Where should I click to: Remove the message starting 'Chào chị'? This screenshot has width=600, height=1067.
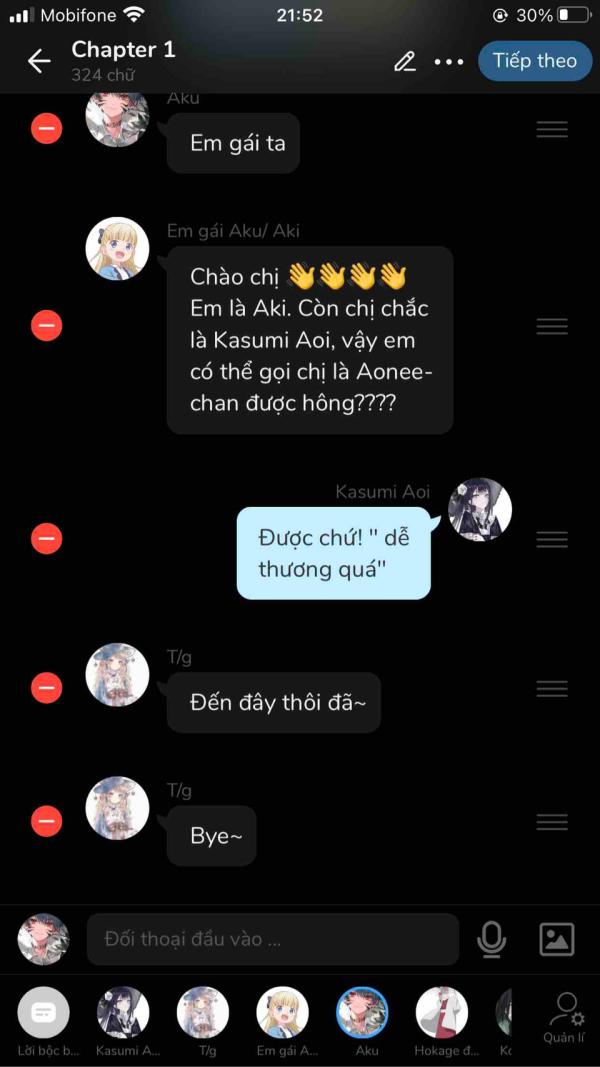(46, 325)
